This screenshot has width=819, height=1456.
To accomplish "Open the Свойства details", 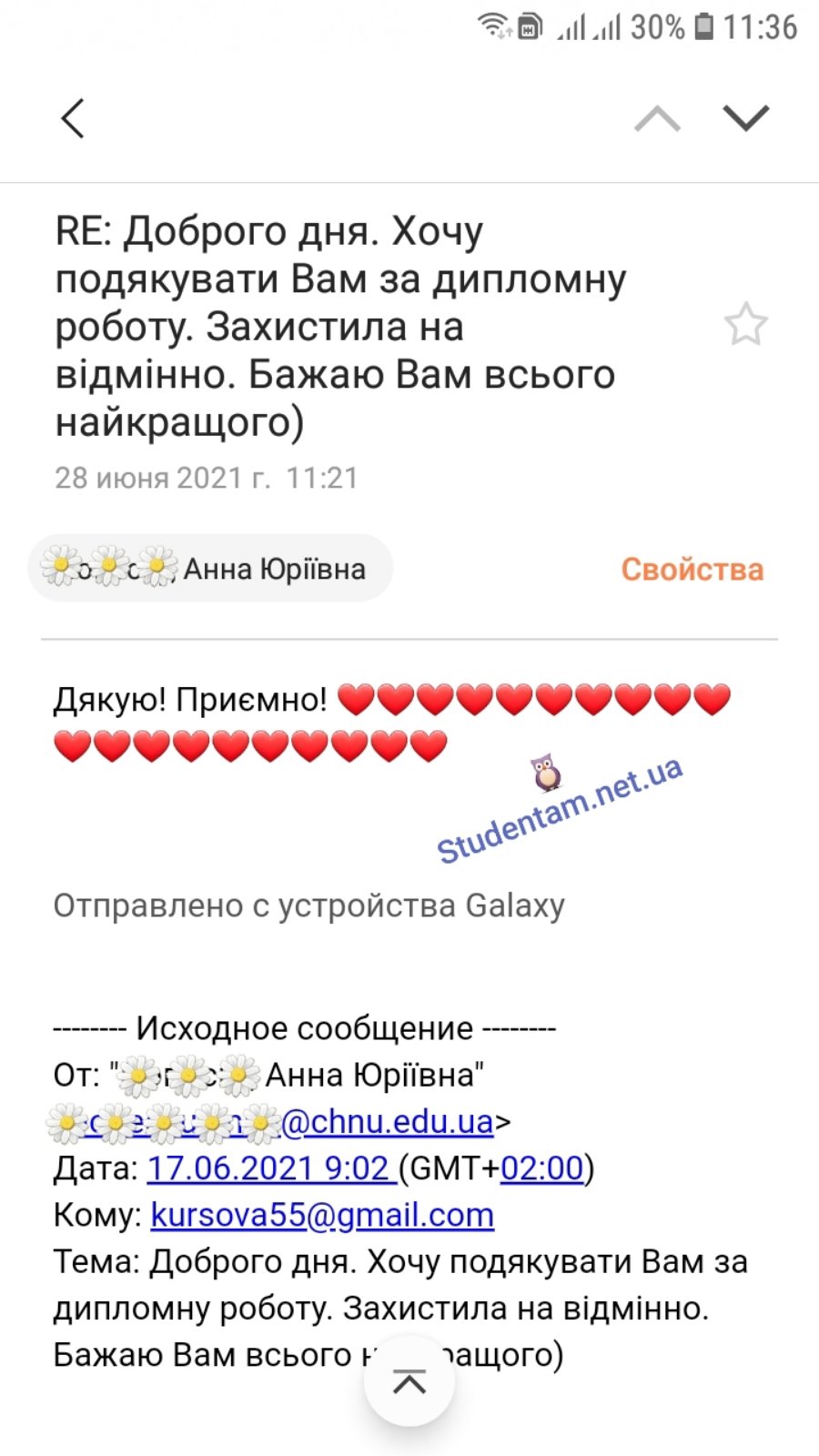I will click(x=692, y=570).
